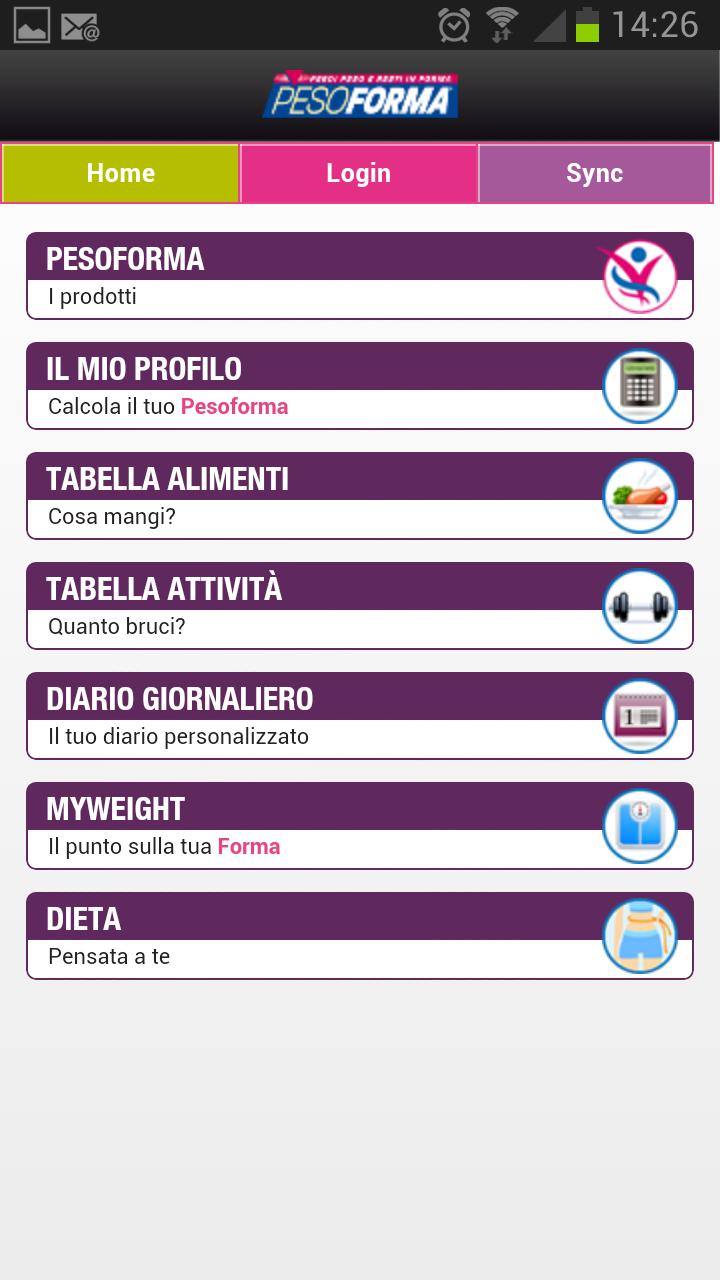Tap the alarm clock status bar icon
The width and height of the screenshot is (720, 1280).
pyautogui.click(x=452, y=24)
